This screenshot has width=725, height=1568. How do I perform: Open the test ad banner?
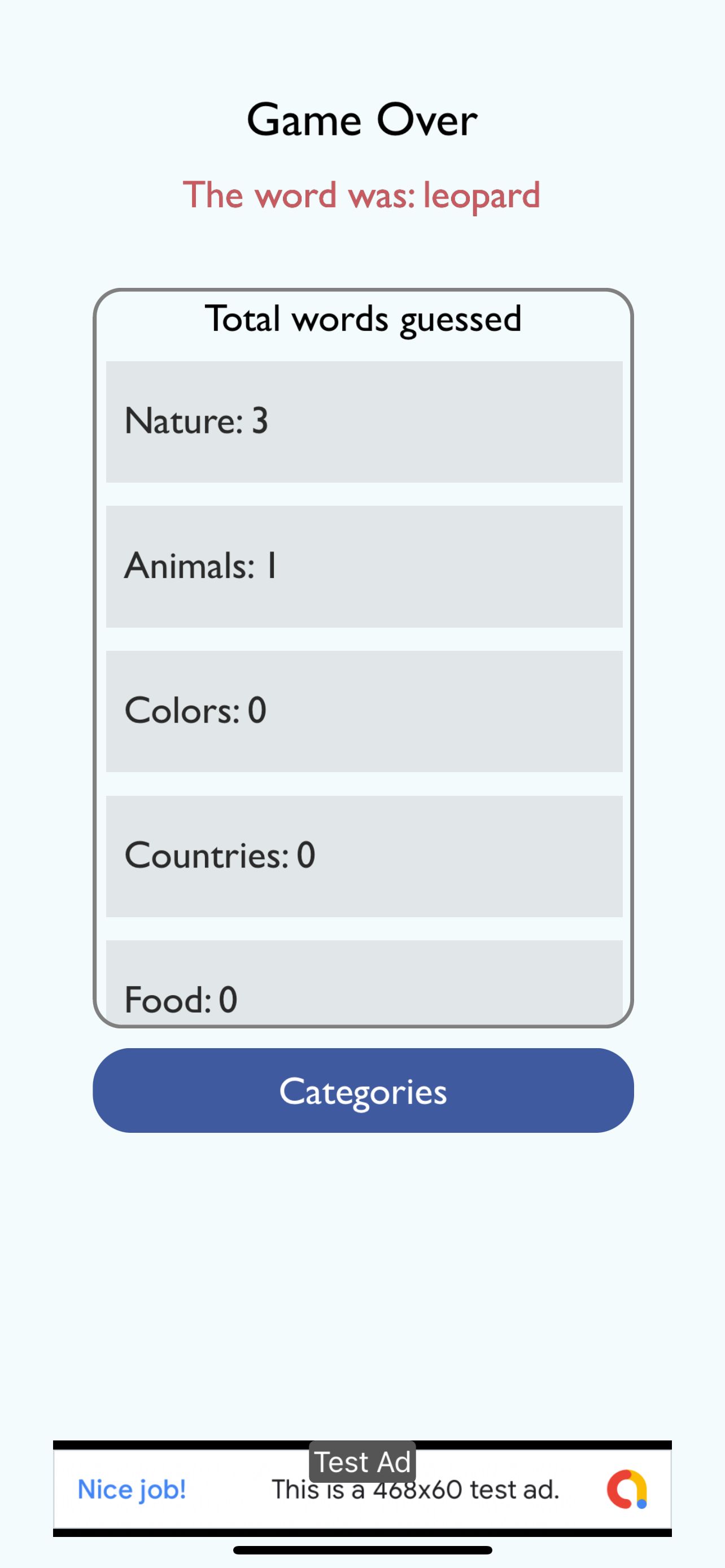point(362,1489)
